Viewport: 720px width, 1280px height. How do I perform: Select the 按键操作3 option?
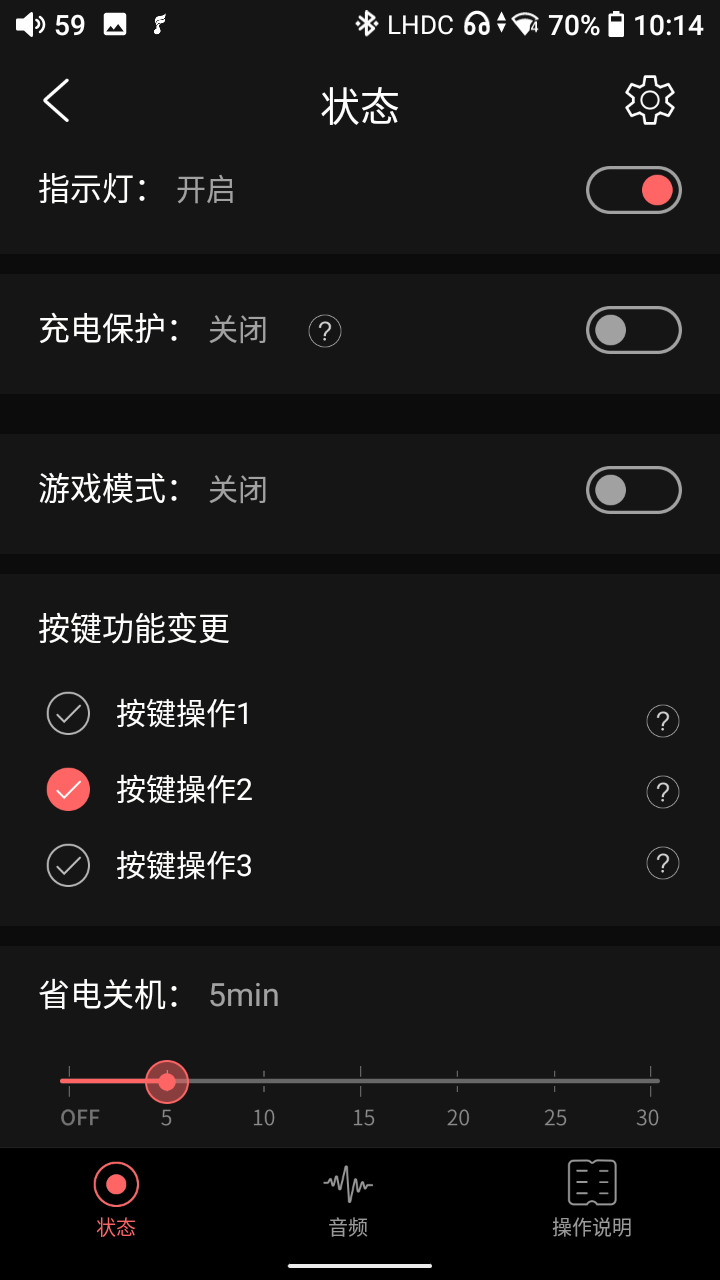tap(69, 866)
